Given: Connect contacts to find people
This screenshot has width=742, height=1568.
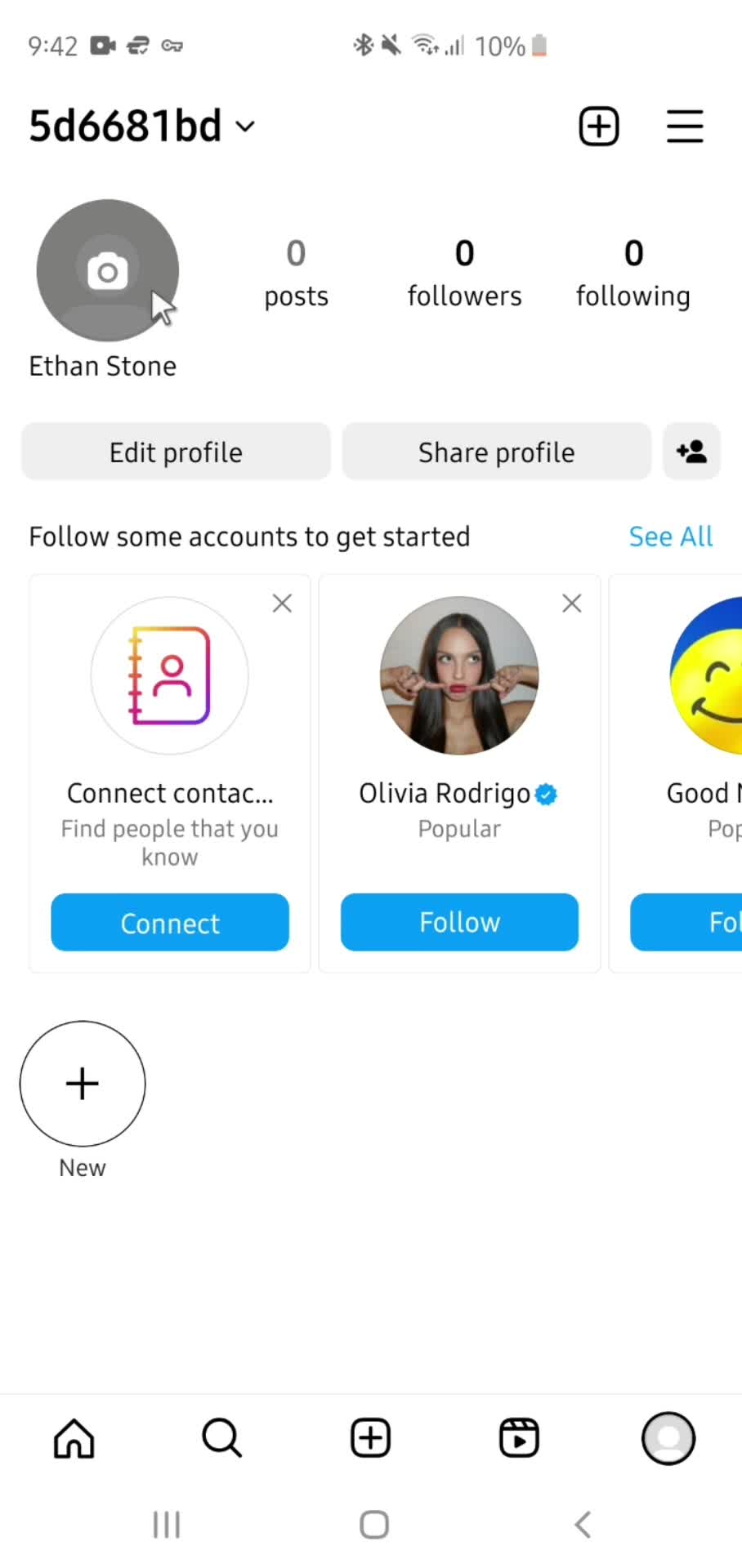Looking at the screenshot, I should [170, 923].
